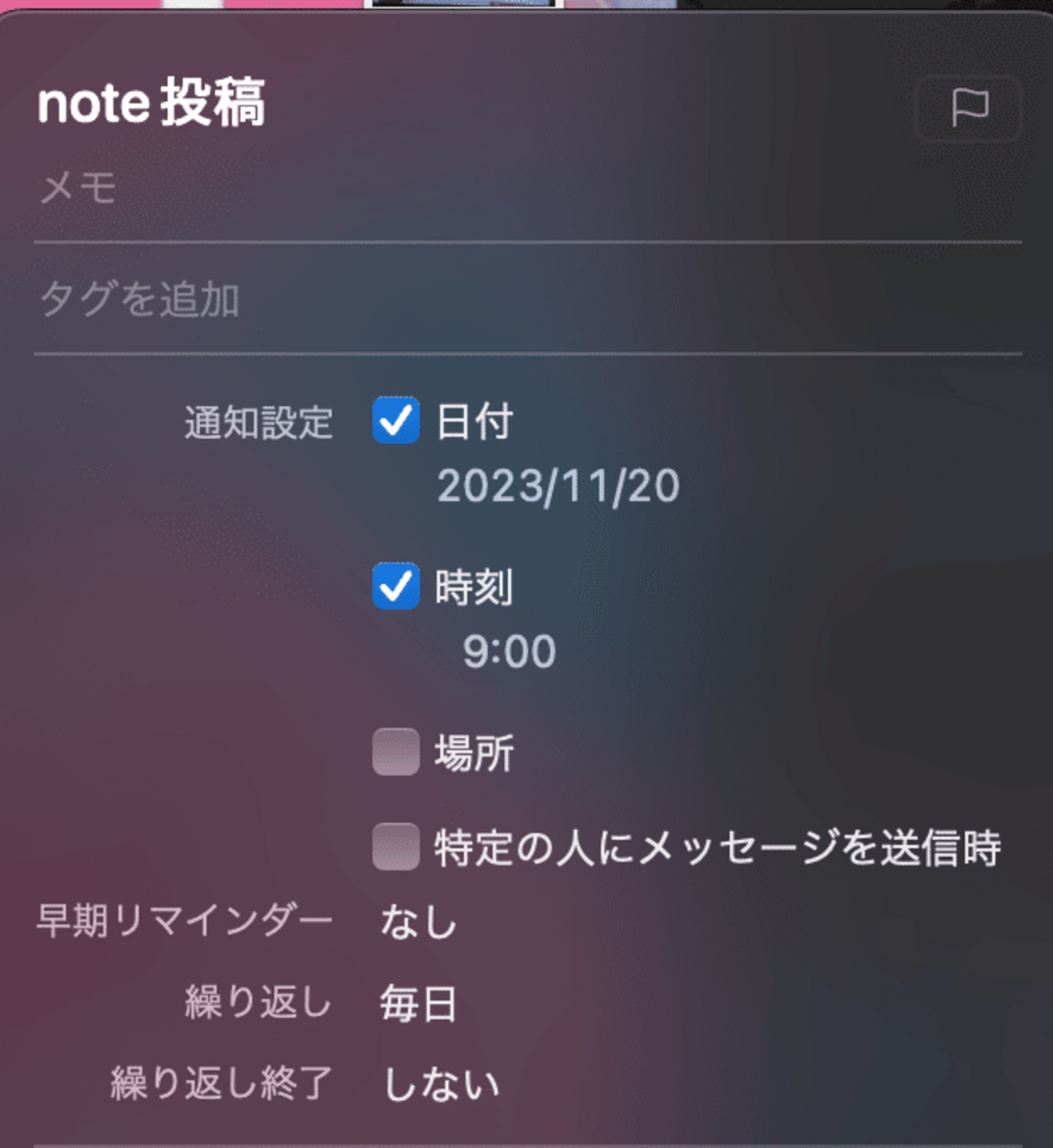This screenshot has height=1148, width=1053.
Task: Change 繰り返し from 毎日
Action: pyautogui.click(x=419, y=1004)
